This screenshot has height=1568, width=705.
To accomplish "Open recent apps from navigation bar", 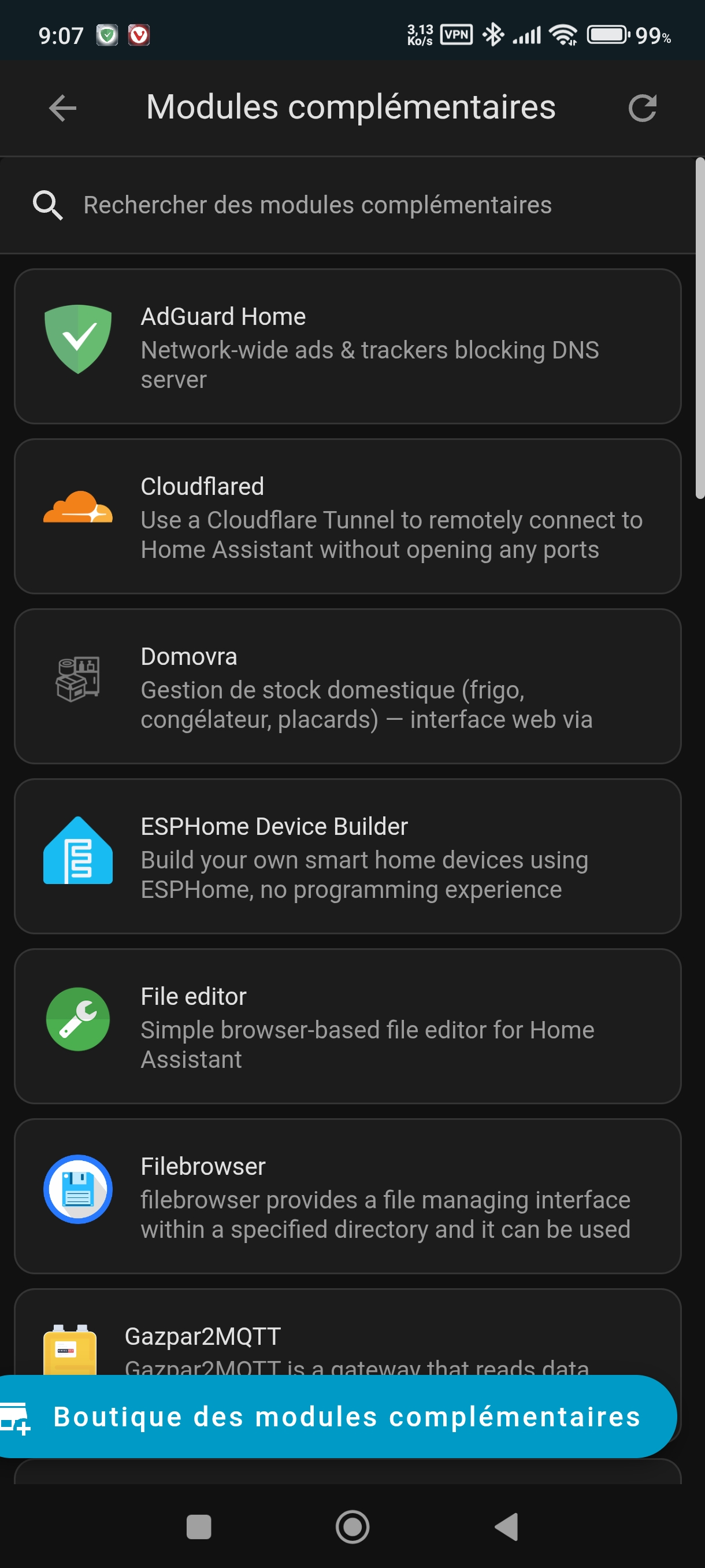I will click(x=199, y=1526).
